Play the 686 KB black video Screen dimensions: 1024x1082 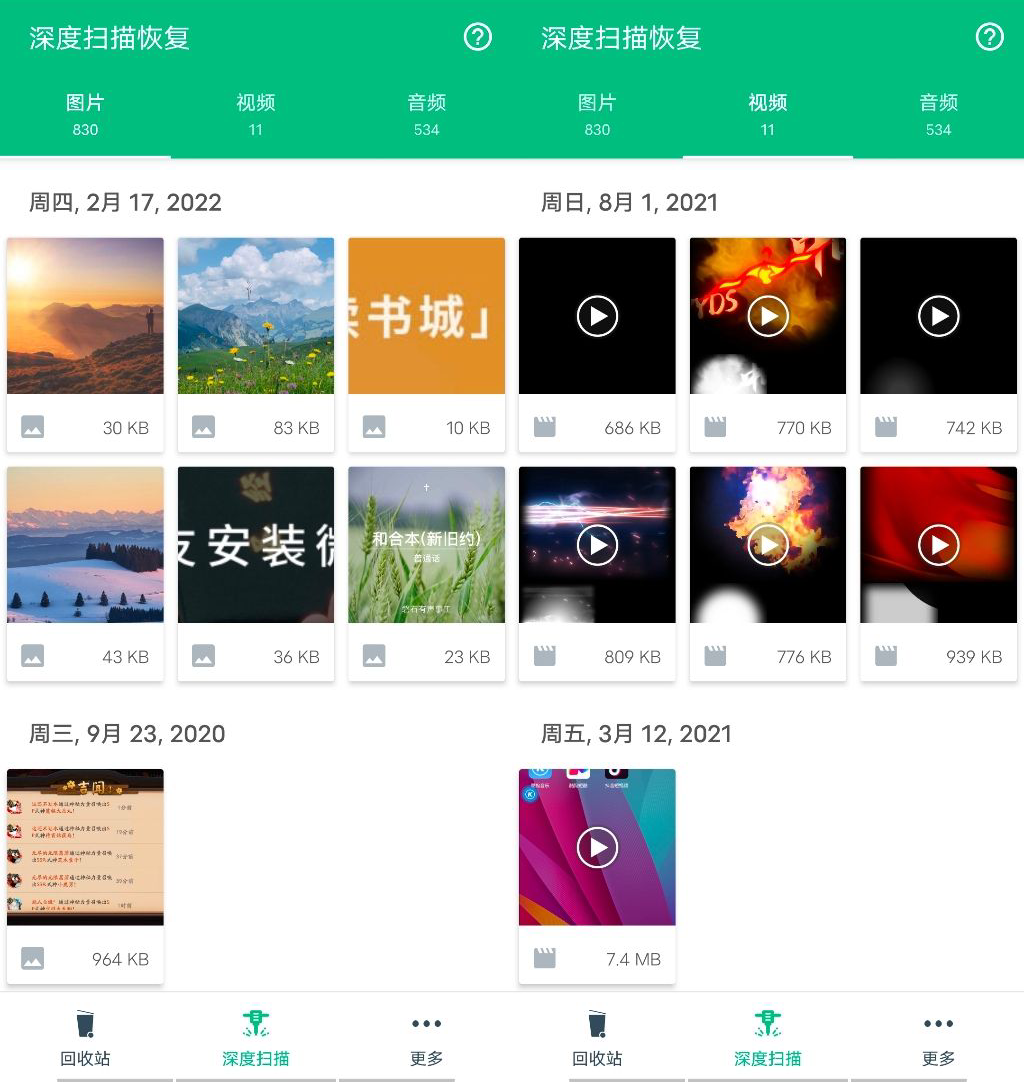[597, 316]
